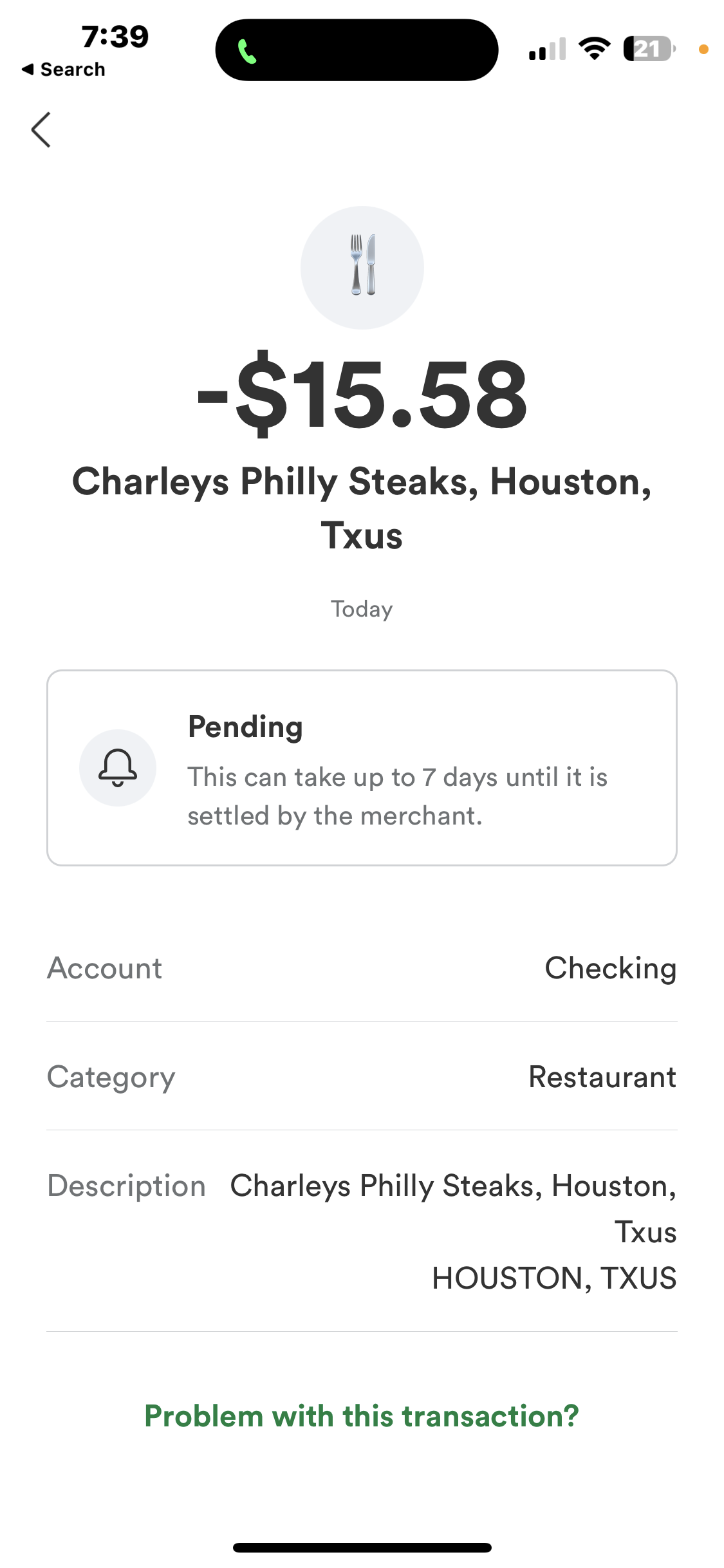This screenshot has width=724, height=1568.
Task: Tap the Checking account value
Action: coord(610,967)
